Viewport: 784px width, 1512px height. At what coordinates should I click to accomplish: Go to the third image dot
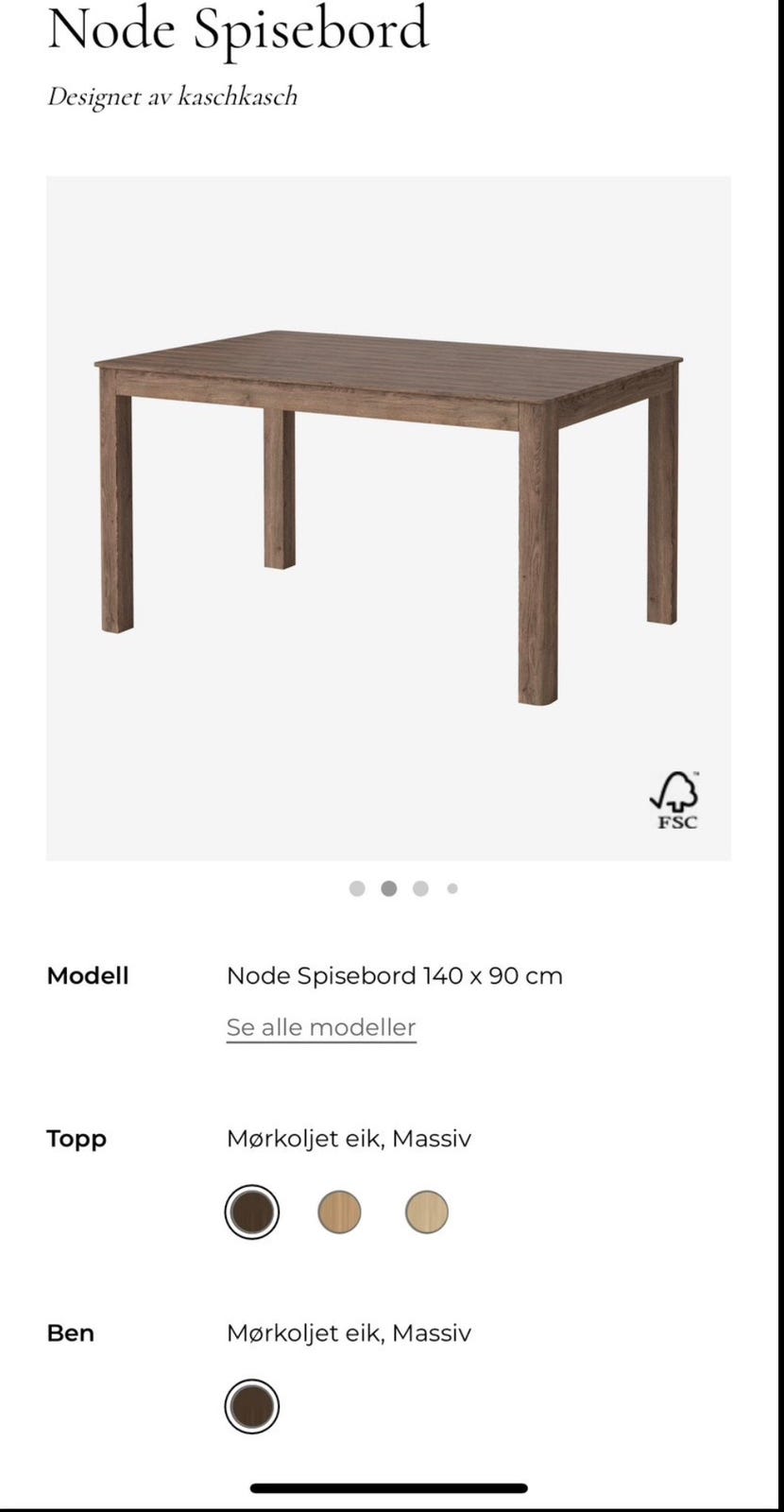(421, 888)
